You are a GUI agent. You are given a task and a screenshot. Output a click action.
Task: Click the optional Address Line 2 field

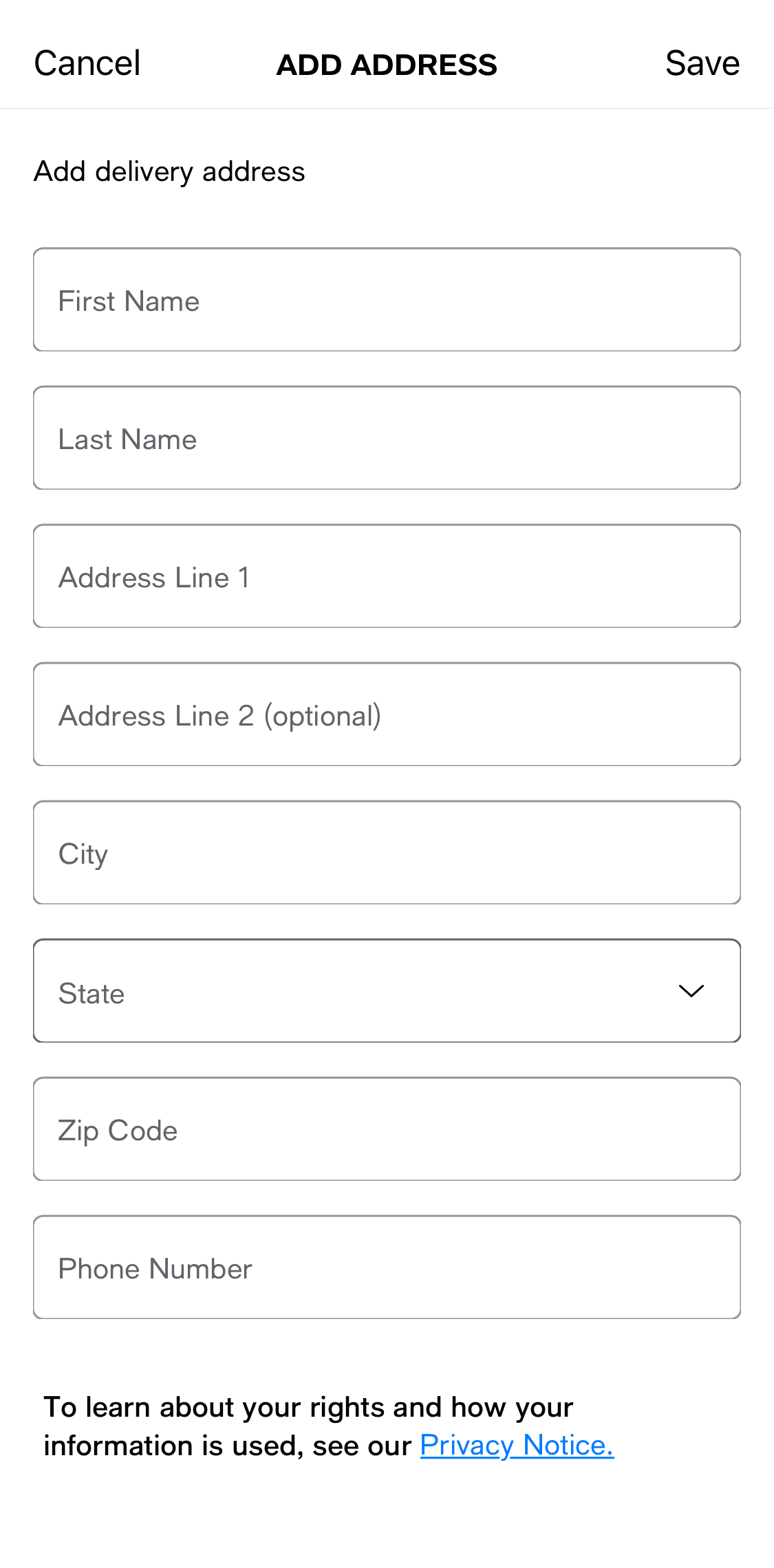[x=387, y=715]
